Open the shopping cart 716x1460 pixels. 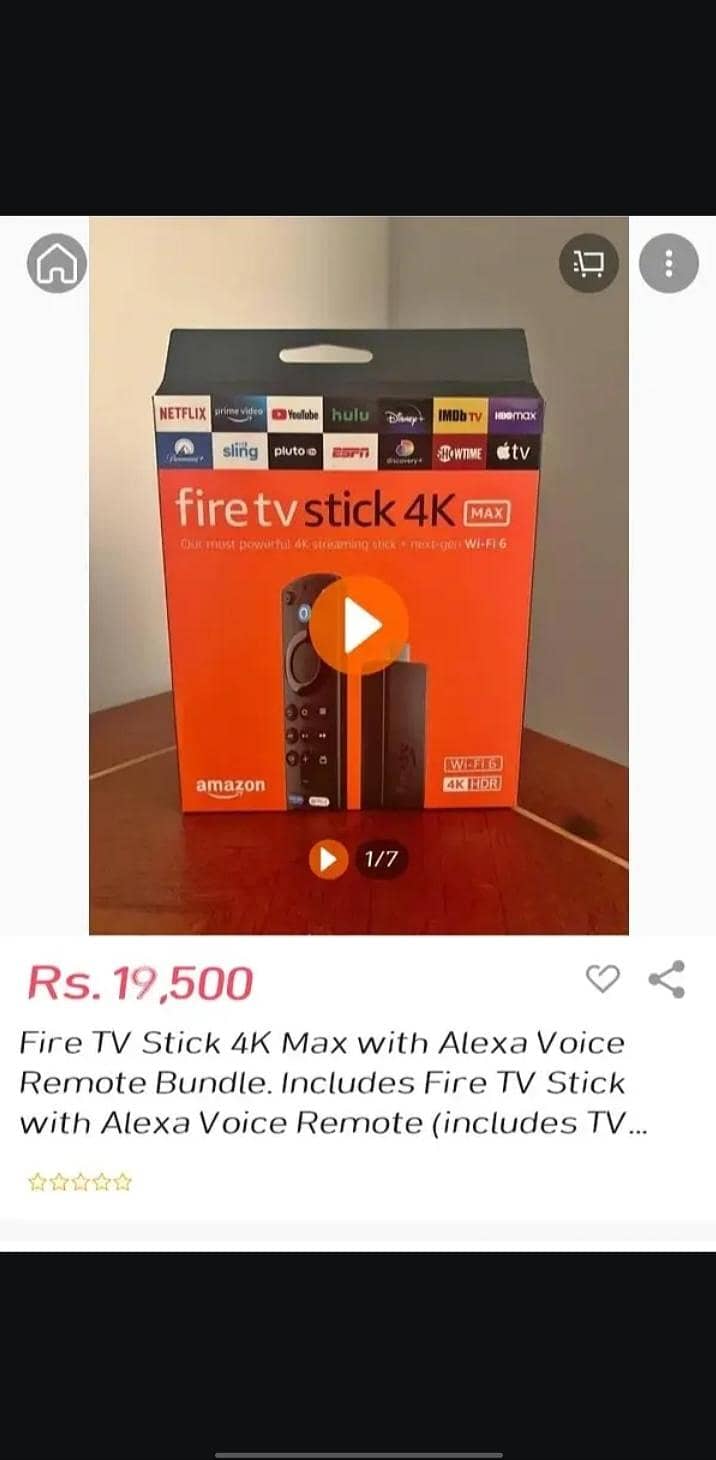pos(588,264)
